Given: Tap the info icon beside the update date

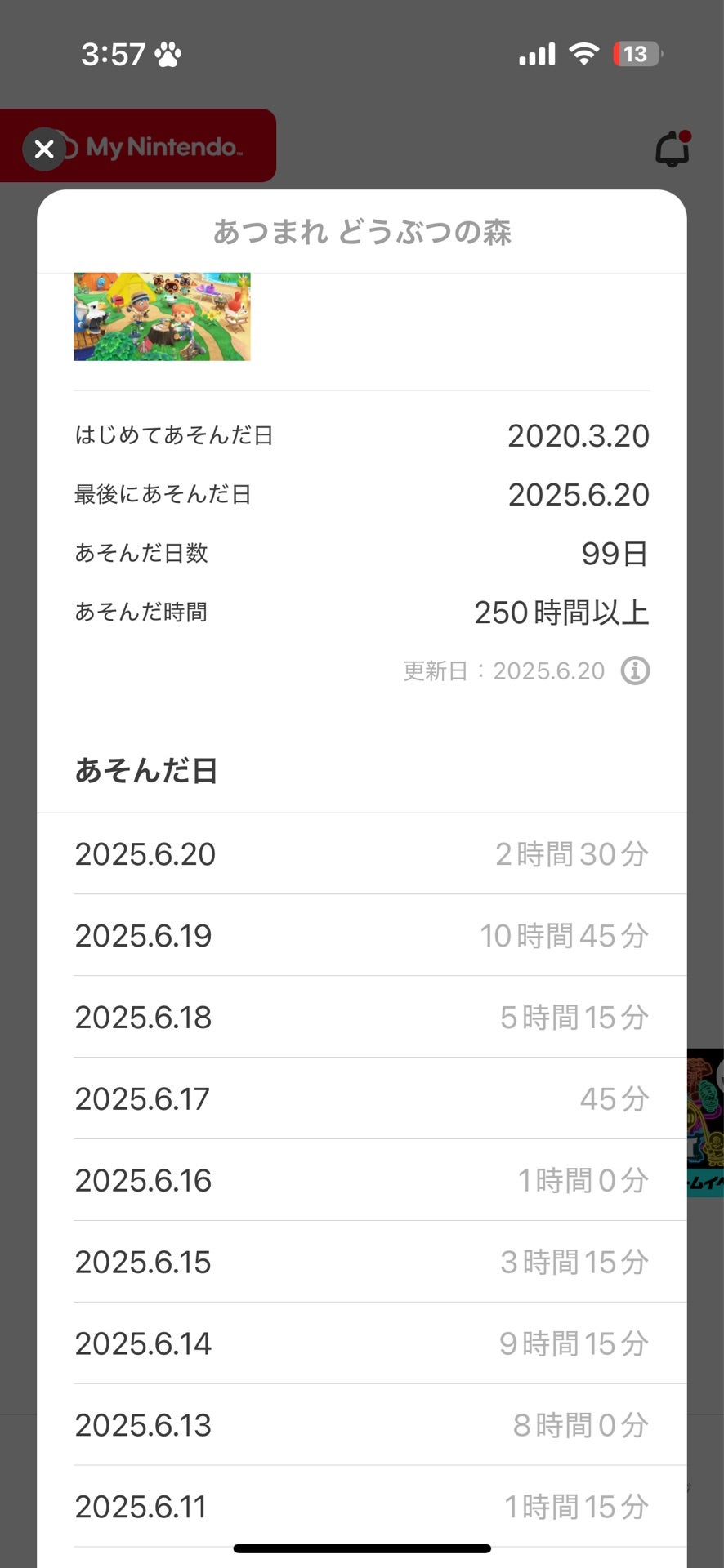Looking at the screenshot, I should point(635,670).
